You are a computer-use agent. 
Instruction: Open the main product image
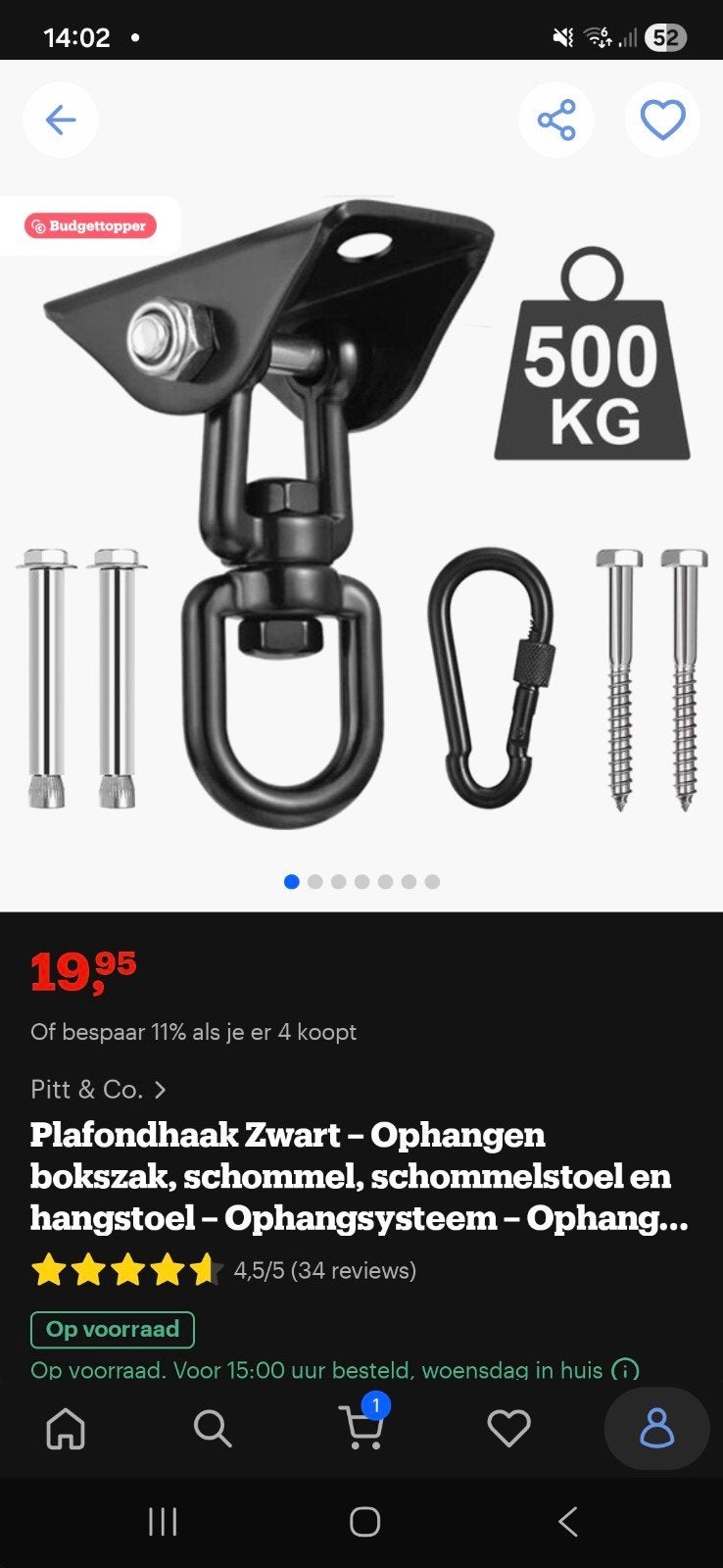(x=361, y=510)
